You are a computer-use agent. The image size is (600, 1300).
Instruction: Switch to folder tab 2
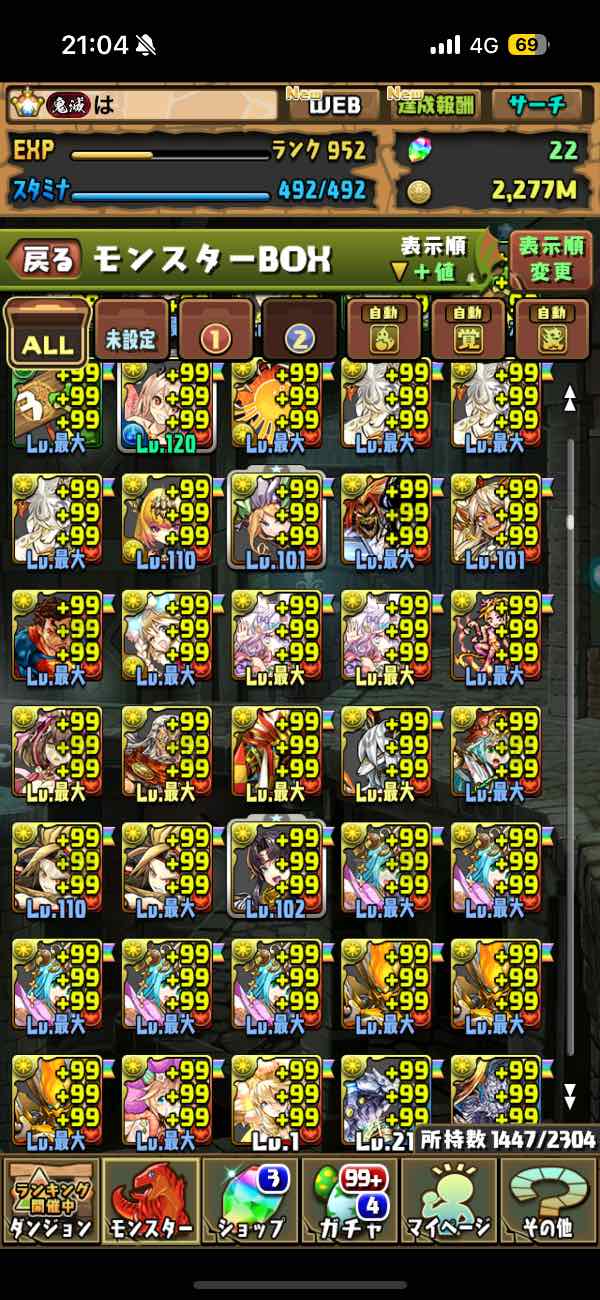pyautogui.click(x=299, y=333)
